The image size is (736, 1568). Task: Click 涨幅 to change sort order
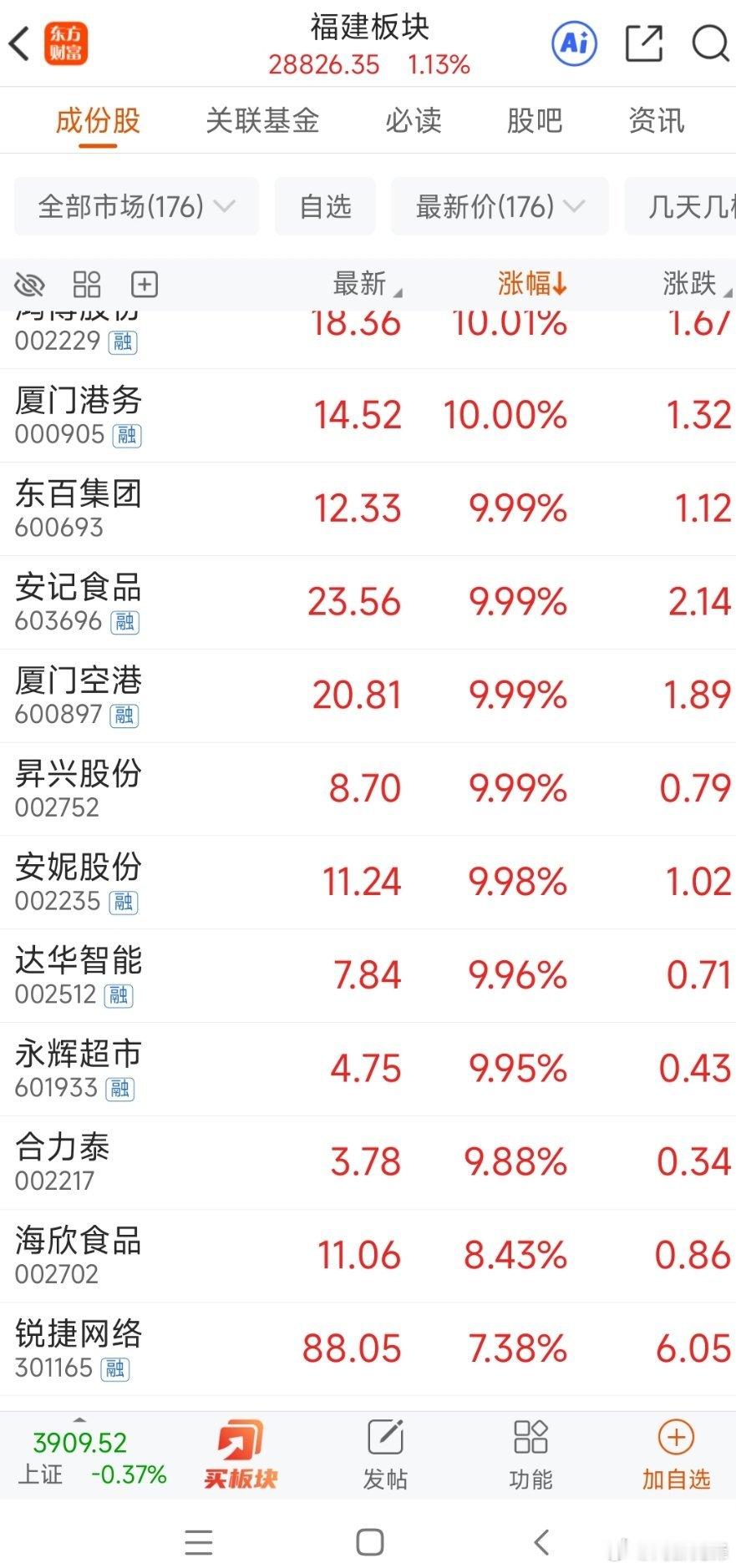[532, 284]
